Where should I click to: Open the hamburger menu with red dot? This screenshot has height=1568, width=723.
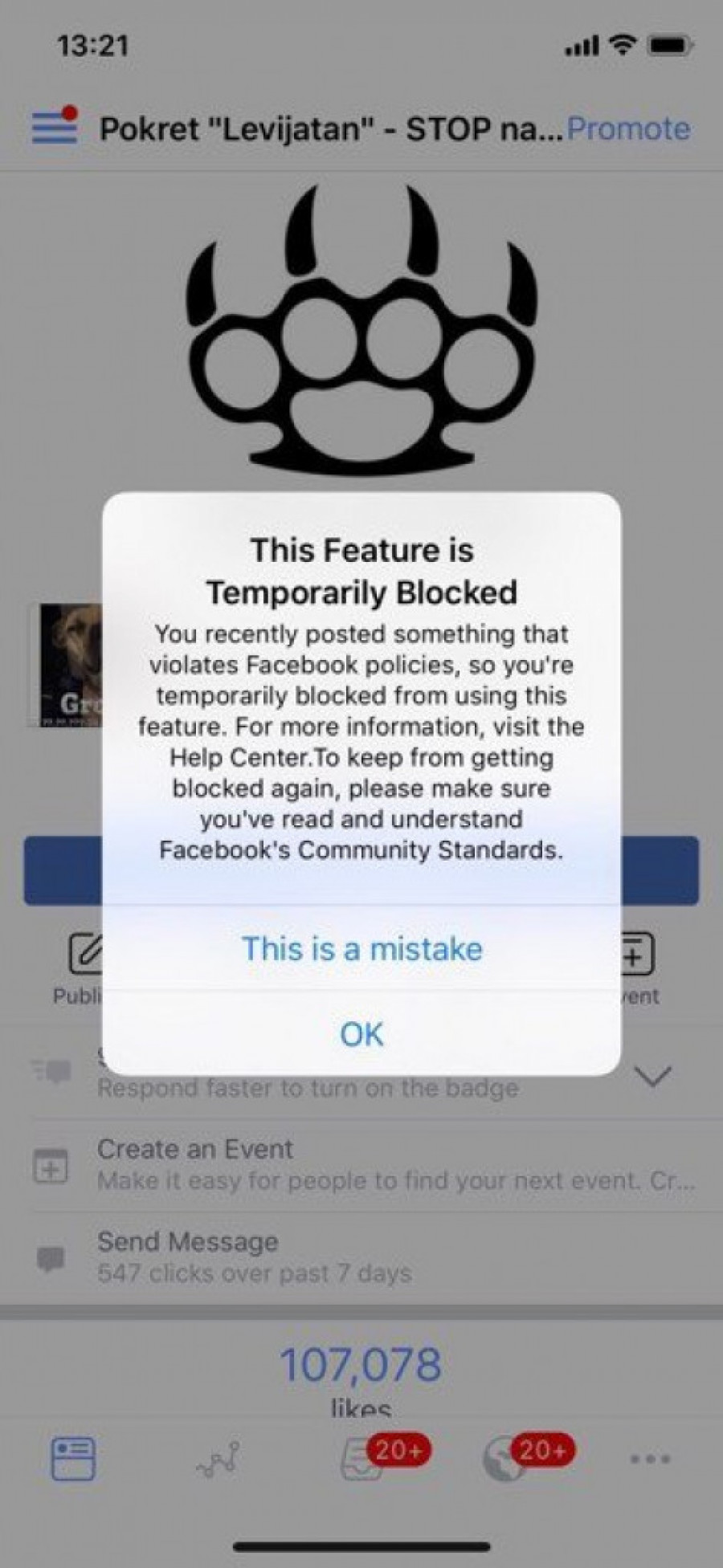click(55, 128)
